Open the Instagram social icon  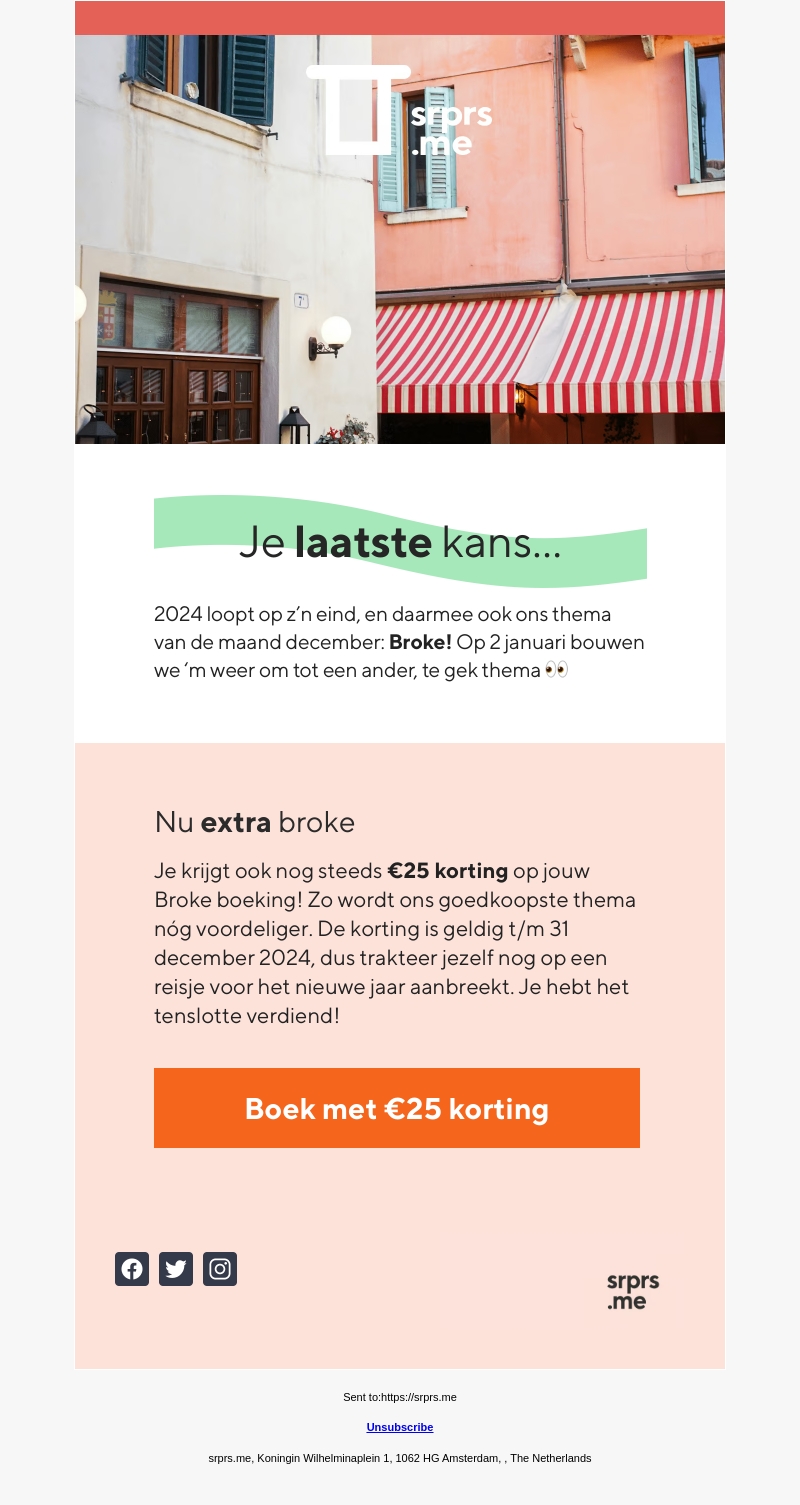pyautogui.click(x=220, y=1269)
